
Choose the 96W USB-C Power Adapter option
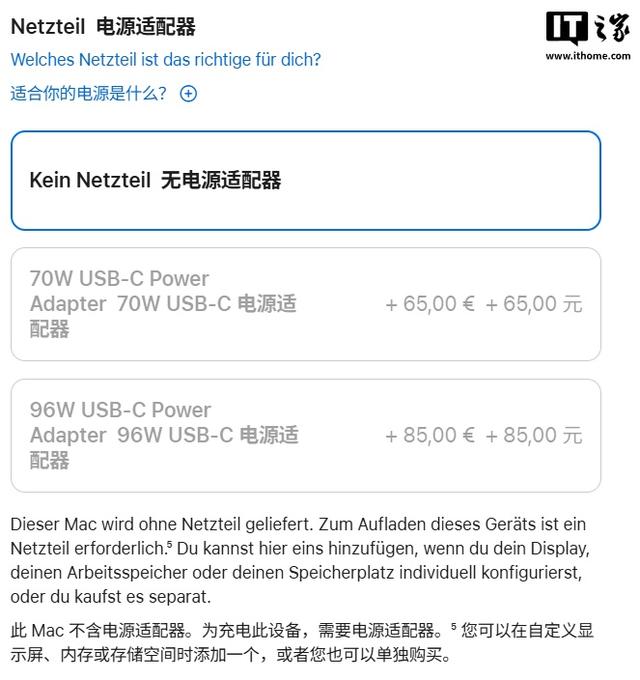(305, 435)
